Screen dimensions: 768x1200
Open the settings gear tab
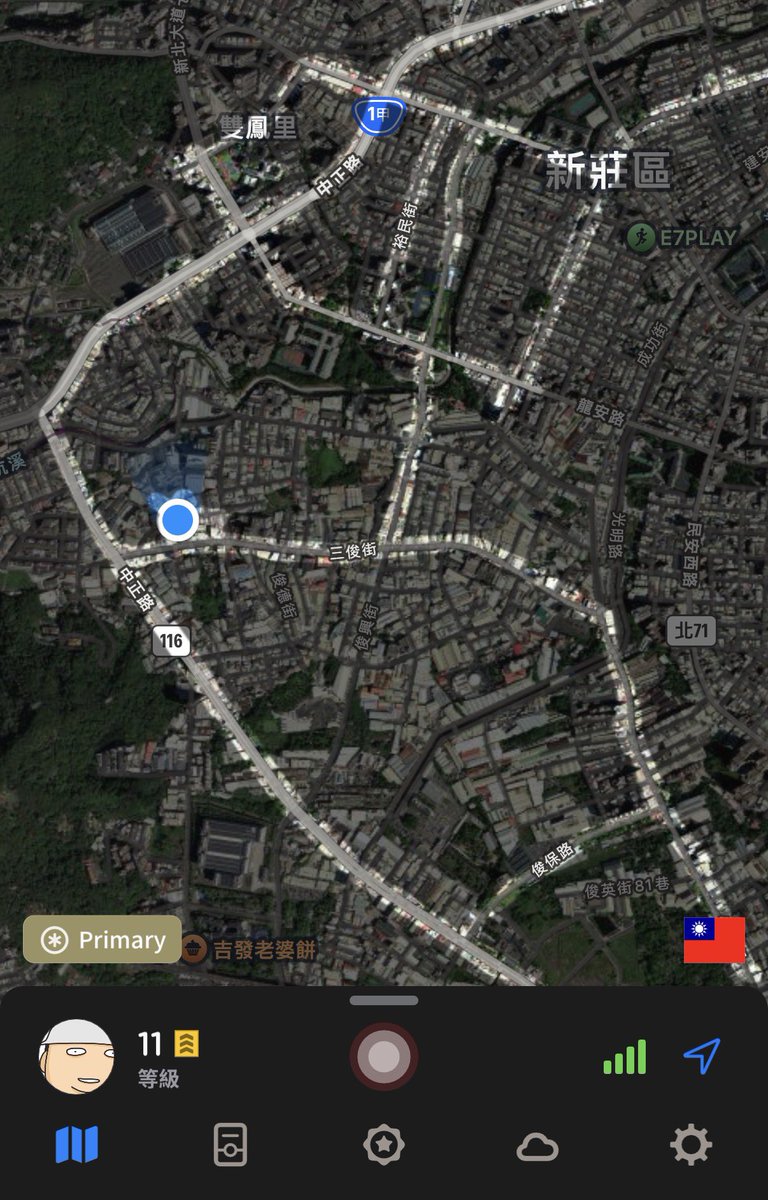691,1145
